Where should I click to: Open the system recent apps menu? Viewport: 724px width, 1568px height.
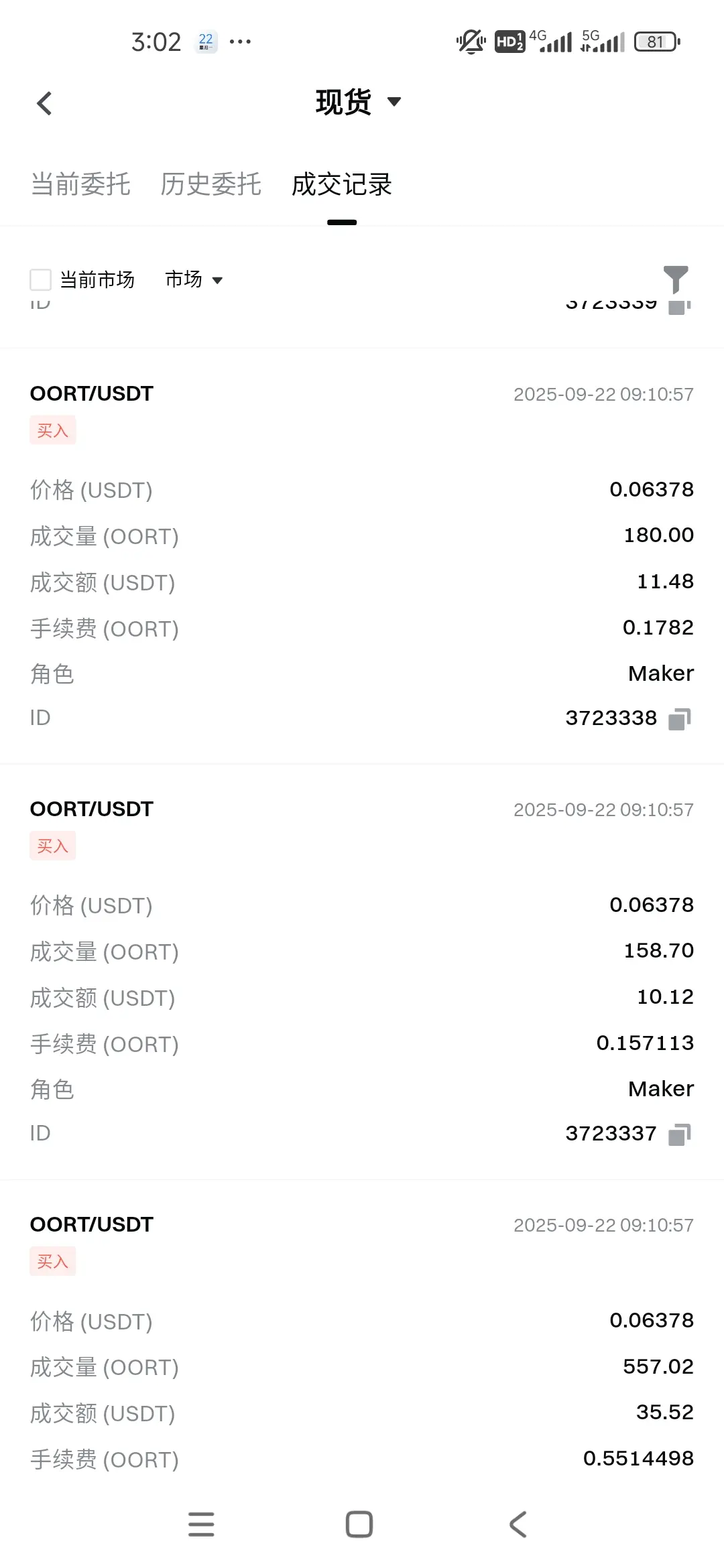click(201, 1524)
